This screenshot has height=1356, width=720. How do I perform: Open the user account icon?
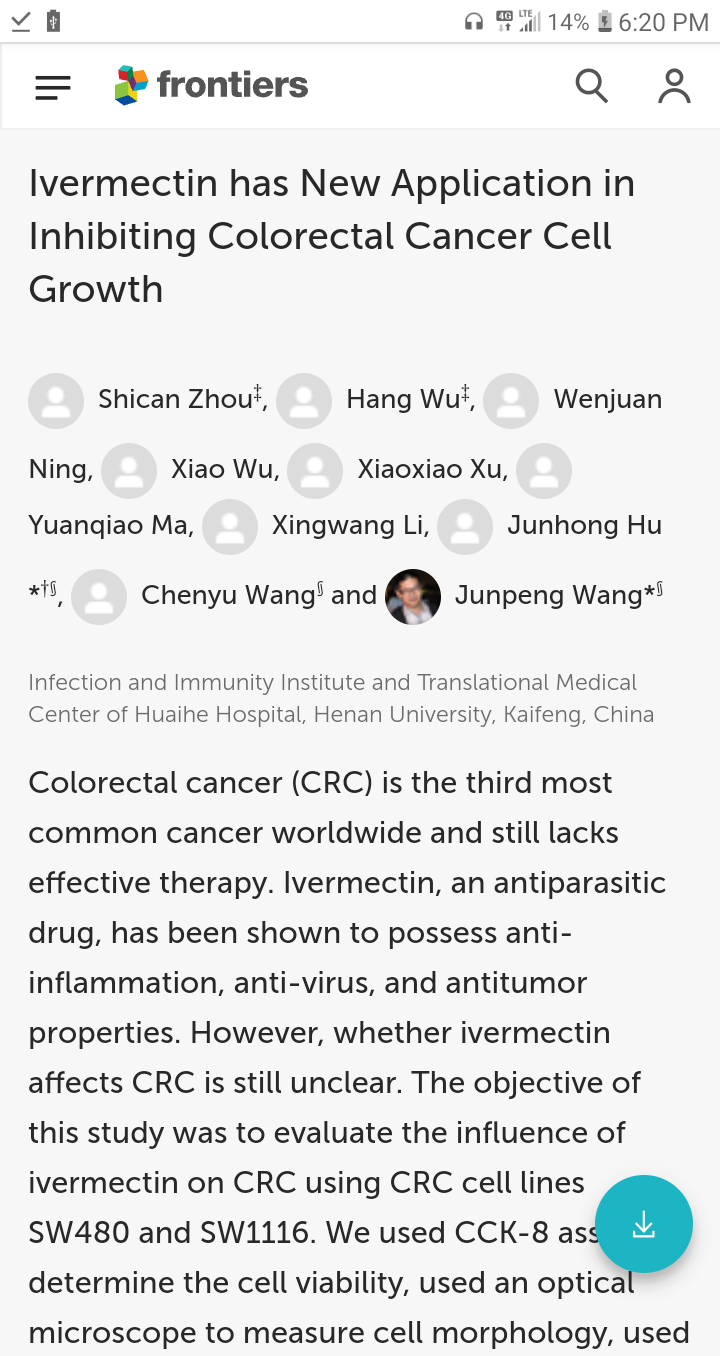click(675, 86)
